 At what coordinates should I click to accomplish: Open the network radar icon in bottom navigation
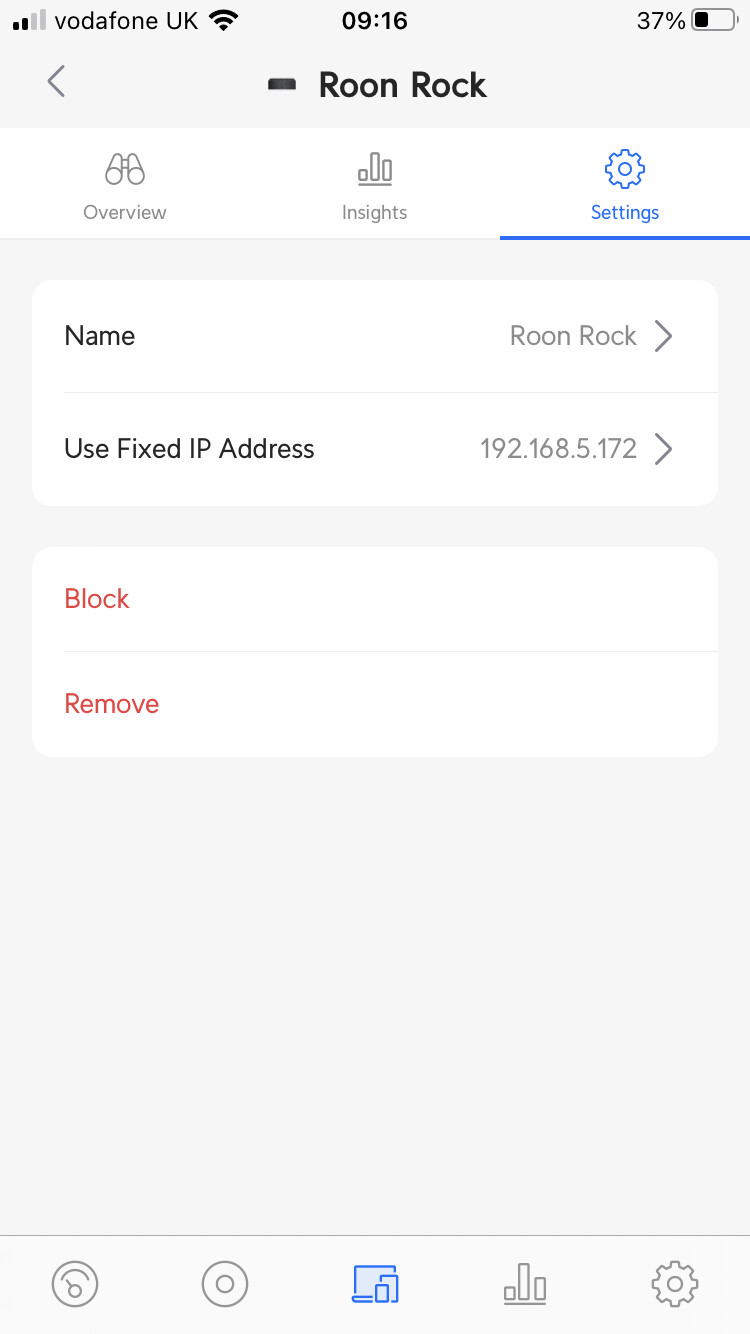click(224, 1284)
